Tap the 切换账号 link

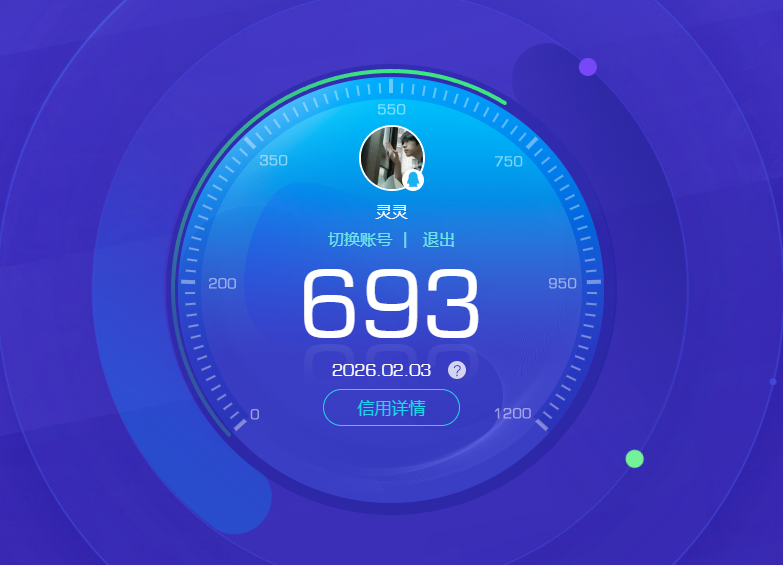[x=360, y=240]
